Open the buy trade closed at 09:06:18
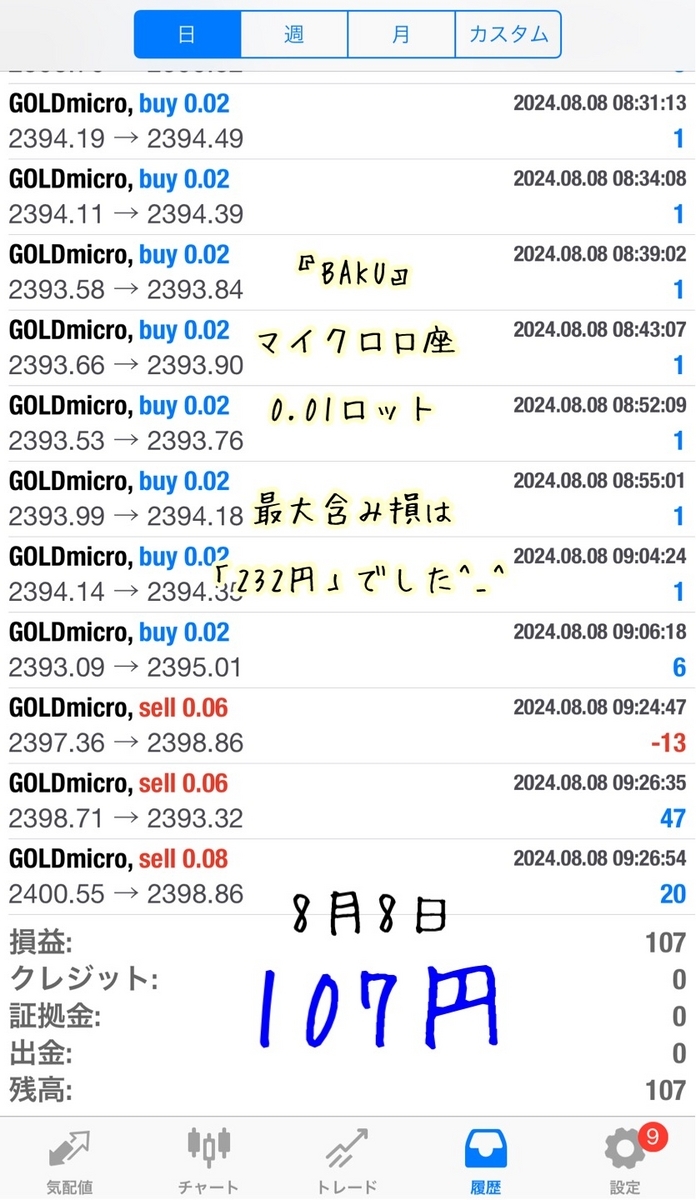The height and width of the screenshot is (1200, 696). click(x=347, y=650)
